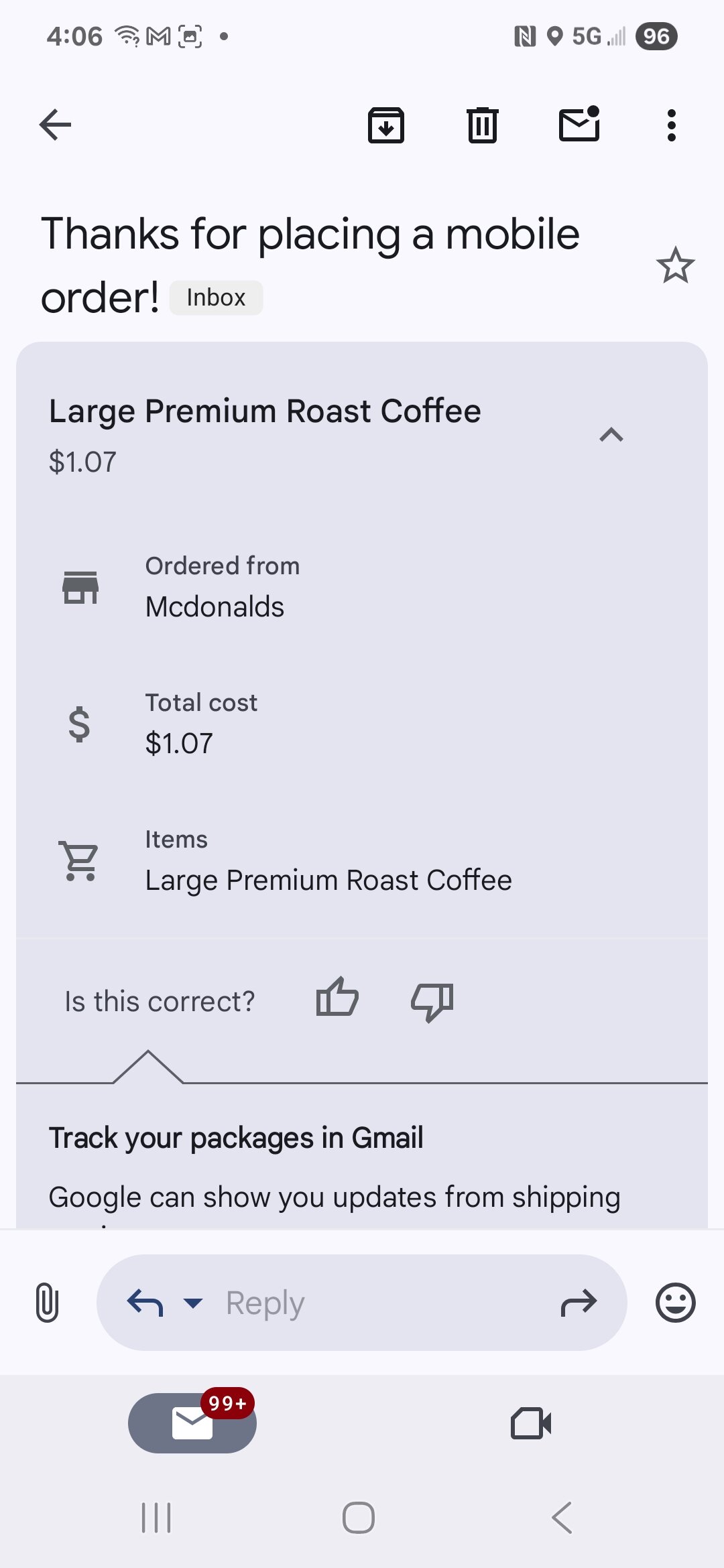Delete this email with the trash icon

(x=482, y=125)
